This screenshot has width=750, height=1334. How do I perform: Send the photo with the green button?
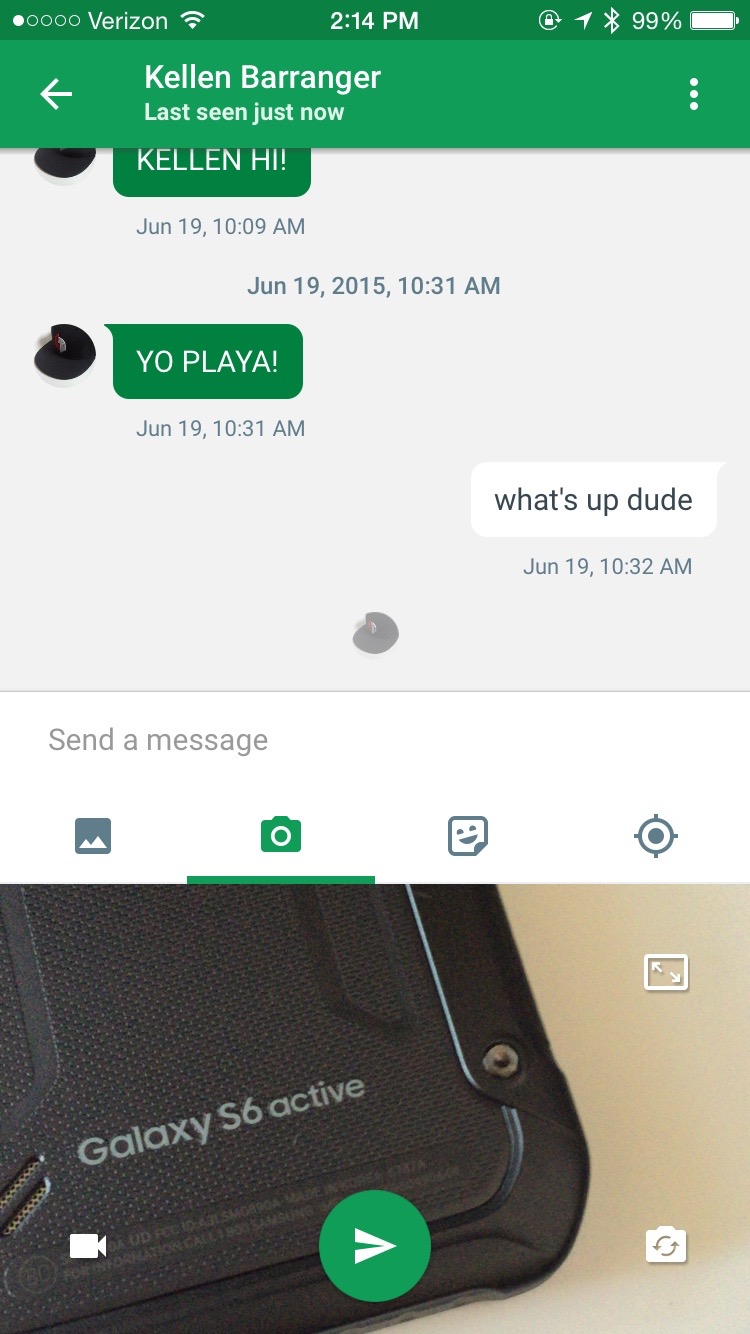click(x=375, y=1246)
